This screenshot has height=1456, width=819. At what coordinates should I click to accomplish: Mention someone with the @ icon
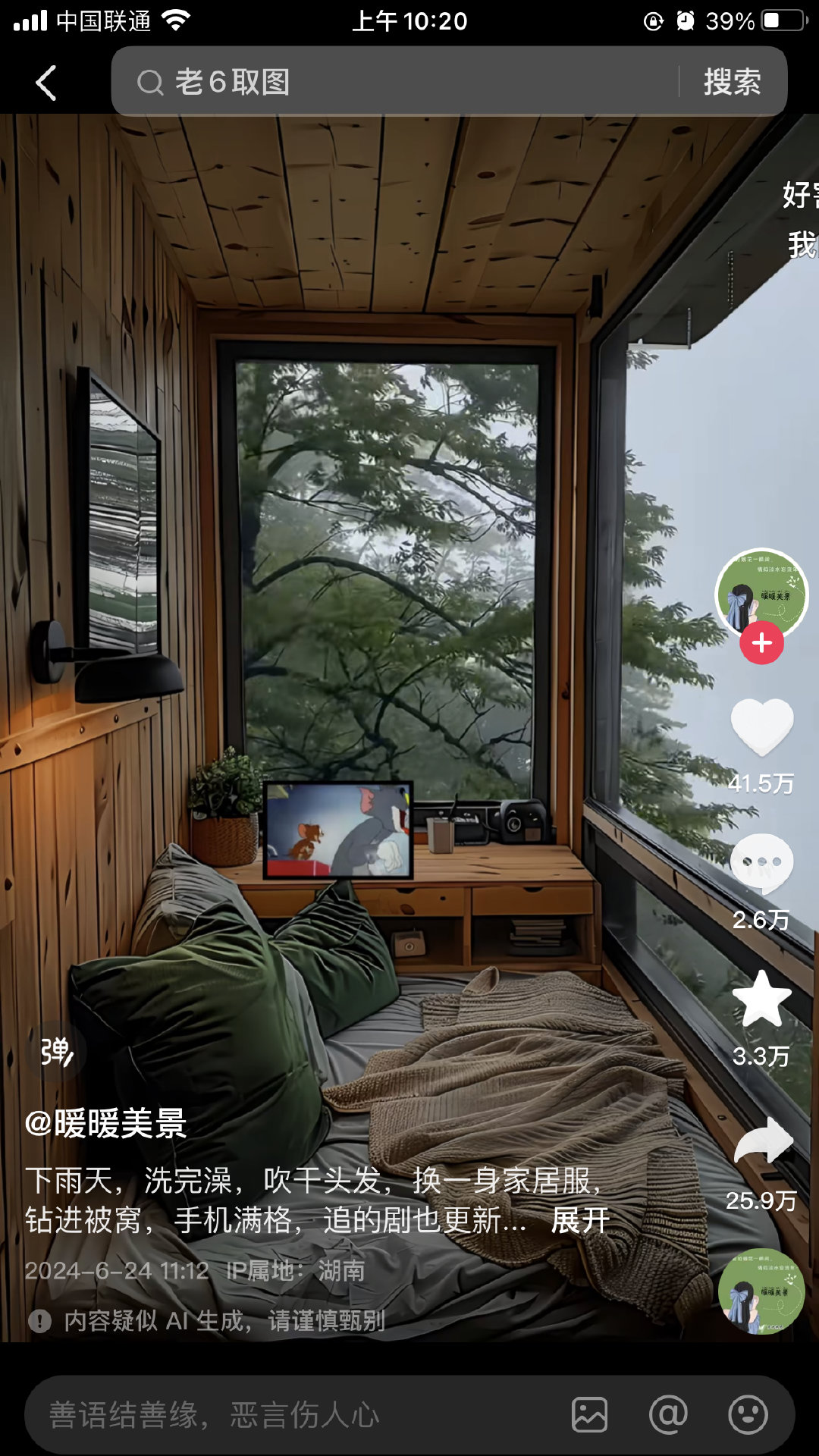point(668,1415)
